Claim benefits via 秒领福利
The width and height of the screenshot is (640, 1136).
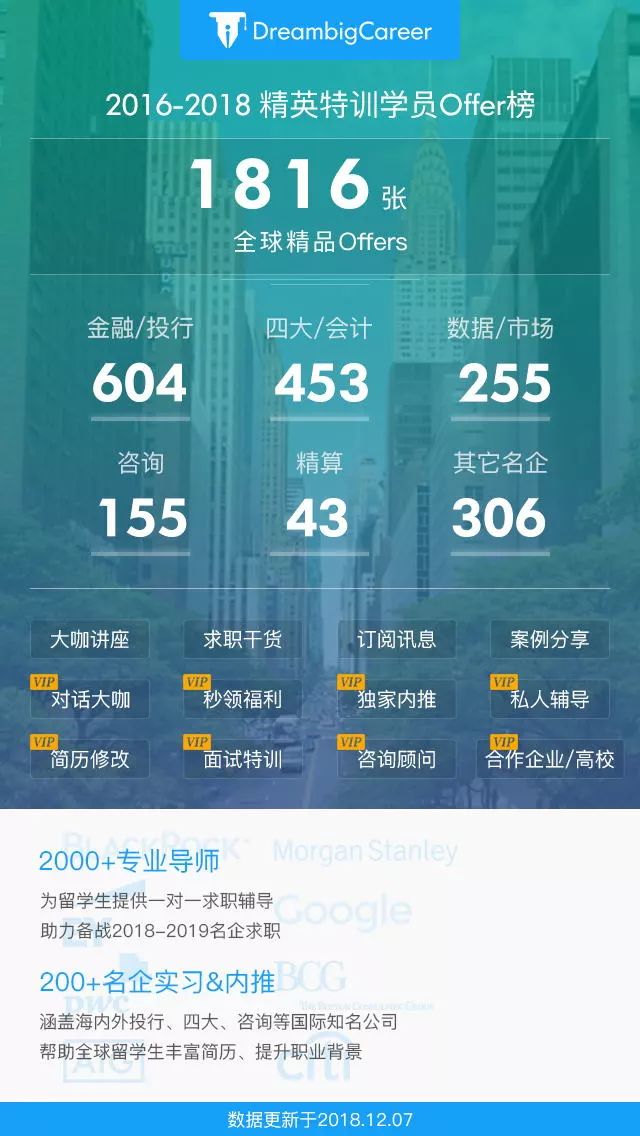point(243,699)
